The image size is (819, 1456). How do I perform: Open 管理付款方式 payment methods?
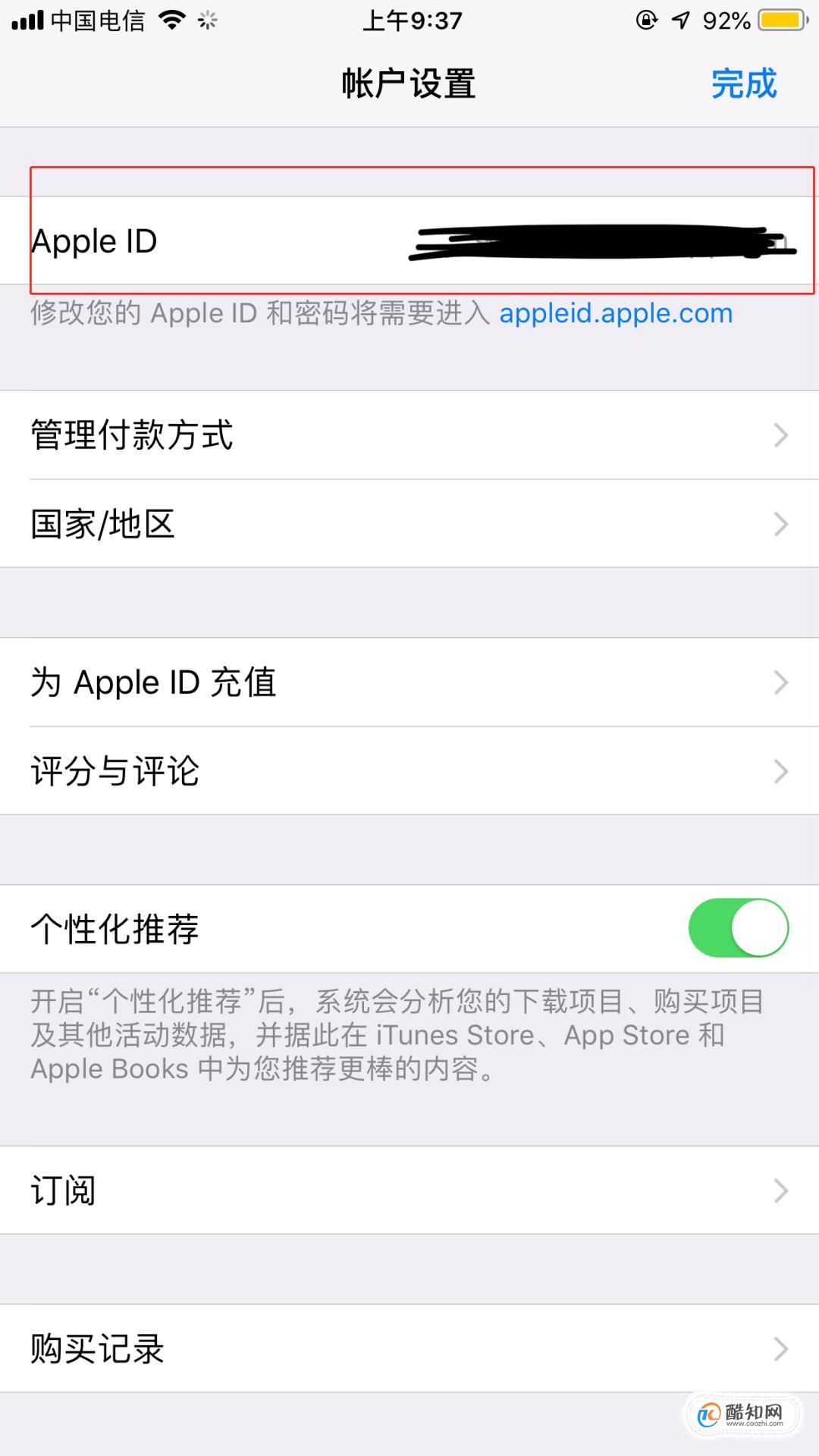pyautogui.click(x=409, y=435)
